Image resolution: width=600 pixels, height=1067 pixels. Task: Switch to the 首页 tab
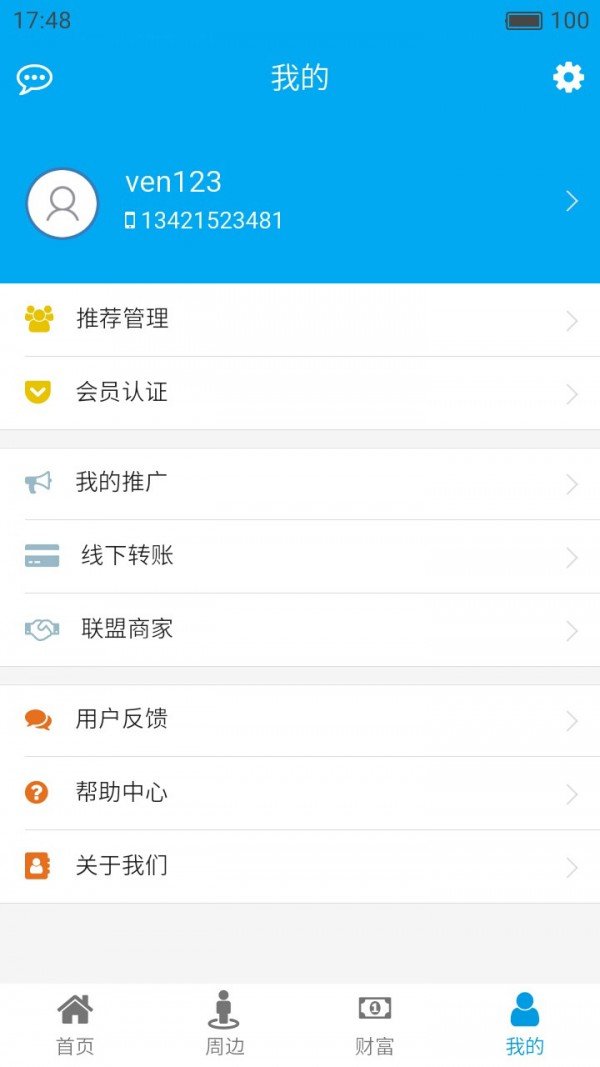pos(75,1024)
